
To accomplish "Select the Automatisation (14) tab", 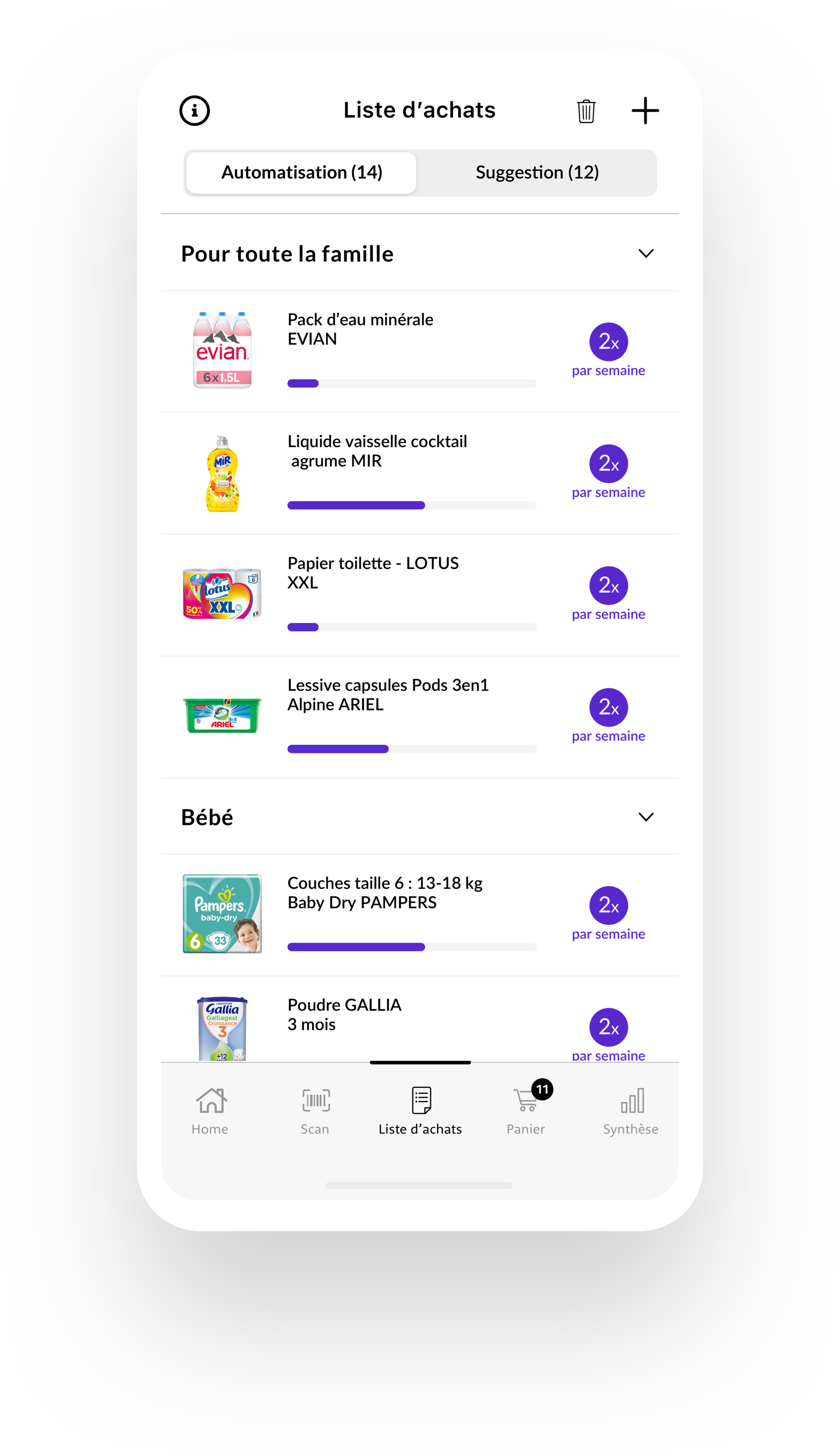I will pos(302,173).
